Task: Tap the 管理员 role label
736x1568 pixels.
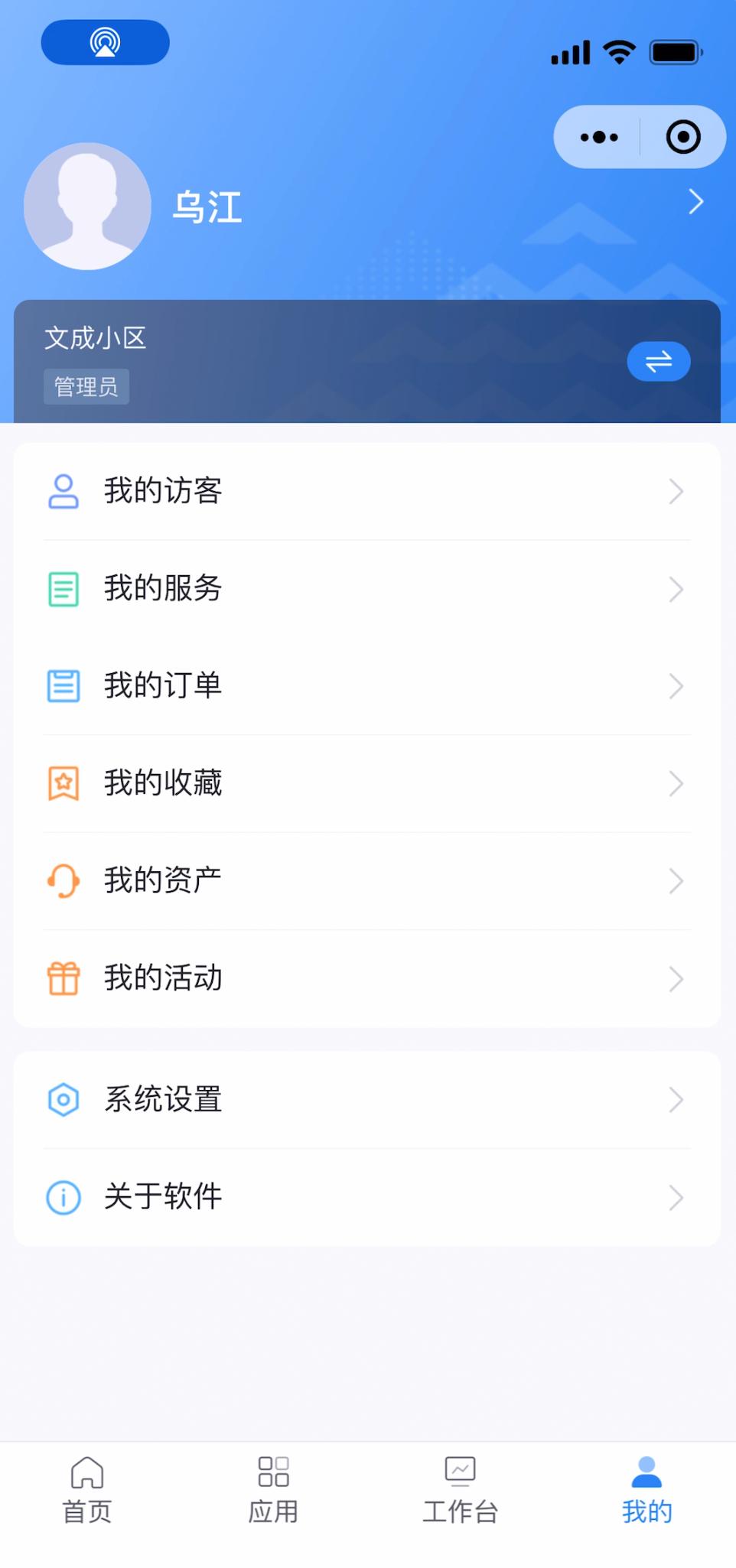Action: click(86, 388)
